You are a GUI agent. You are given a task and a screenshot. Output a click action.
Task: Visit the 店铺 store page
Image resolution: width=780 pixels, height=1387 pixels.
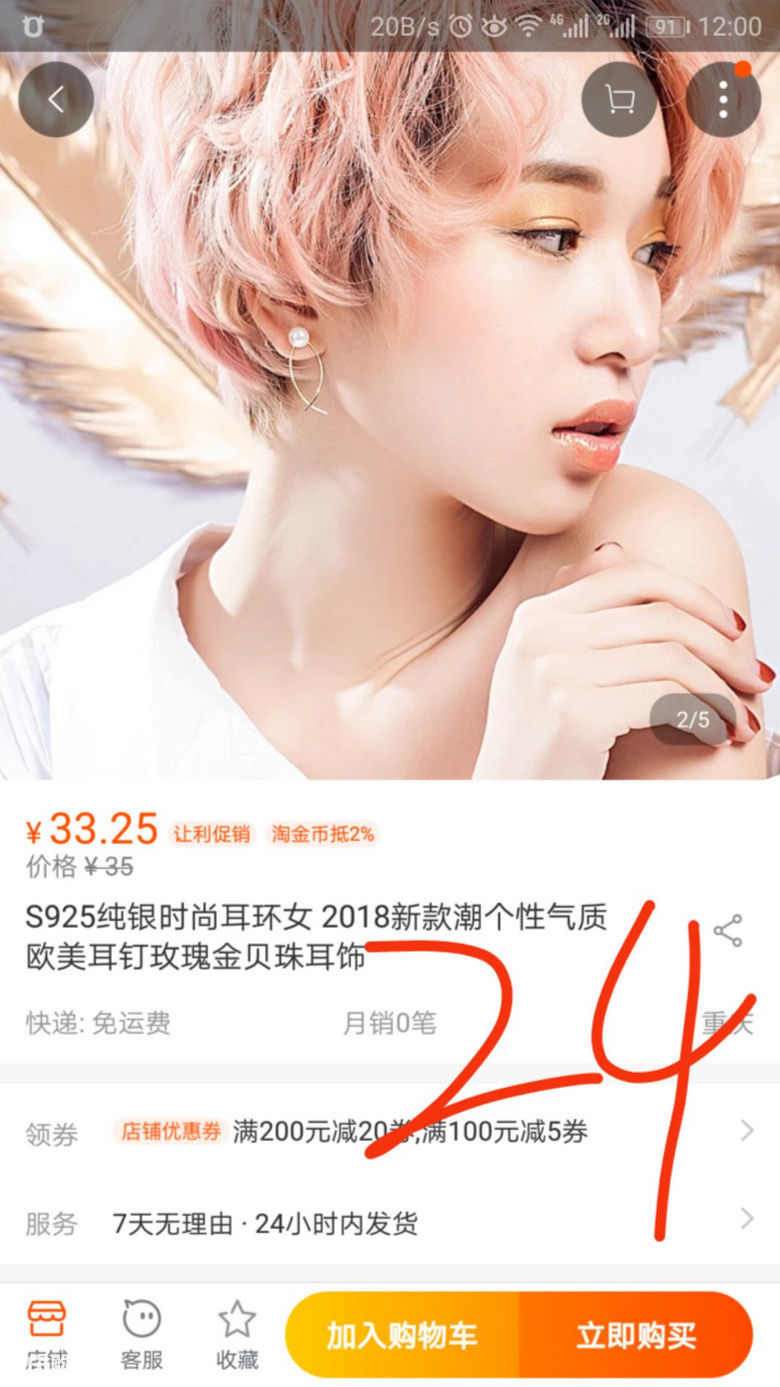pos(46,1334)
